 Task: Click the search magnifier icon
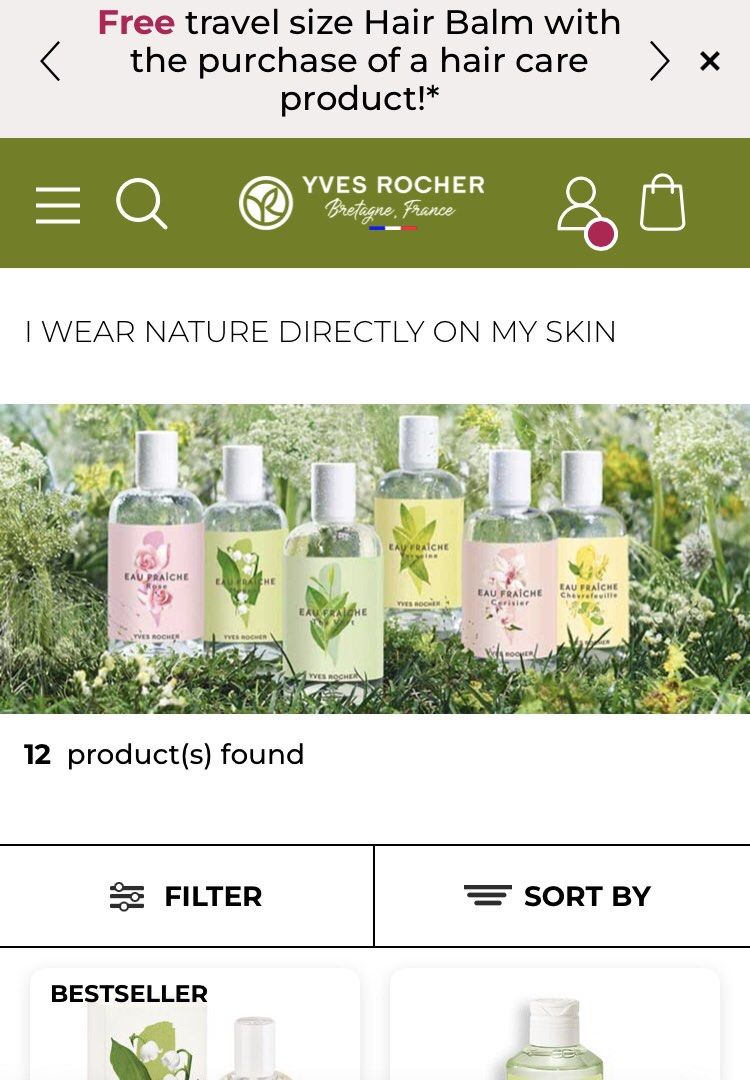[x=140, y=204]
